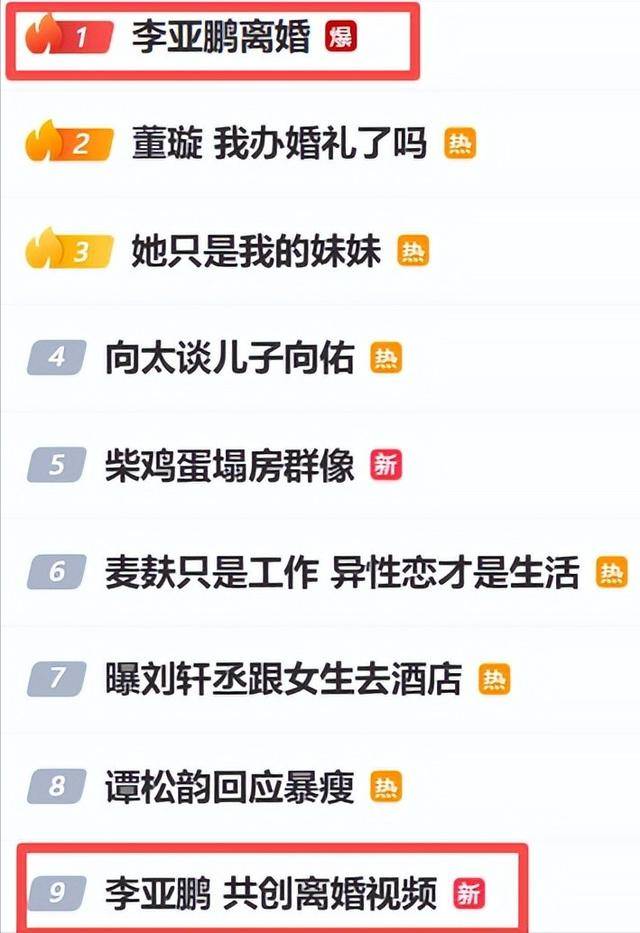View the 她只是我的妹妹 trending topic
The width and height of the screenshot is (640, 933).
(x=256, y=251)
